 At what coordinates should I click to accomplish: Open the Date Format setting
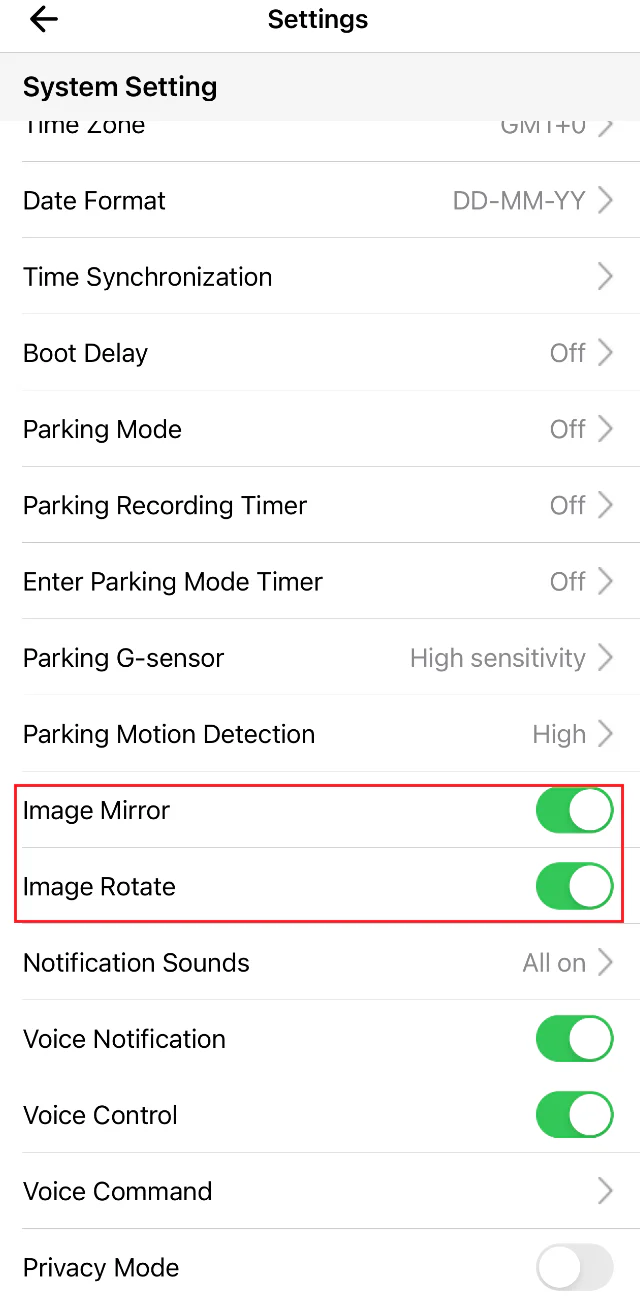[318, 201]
